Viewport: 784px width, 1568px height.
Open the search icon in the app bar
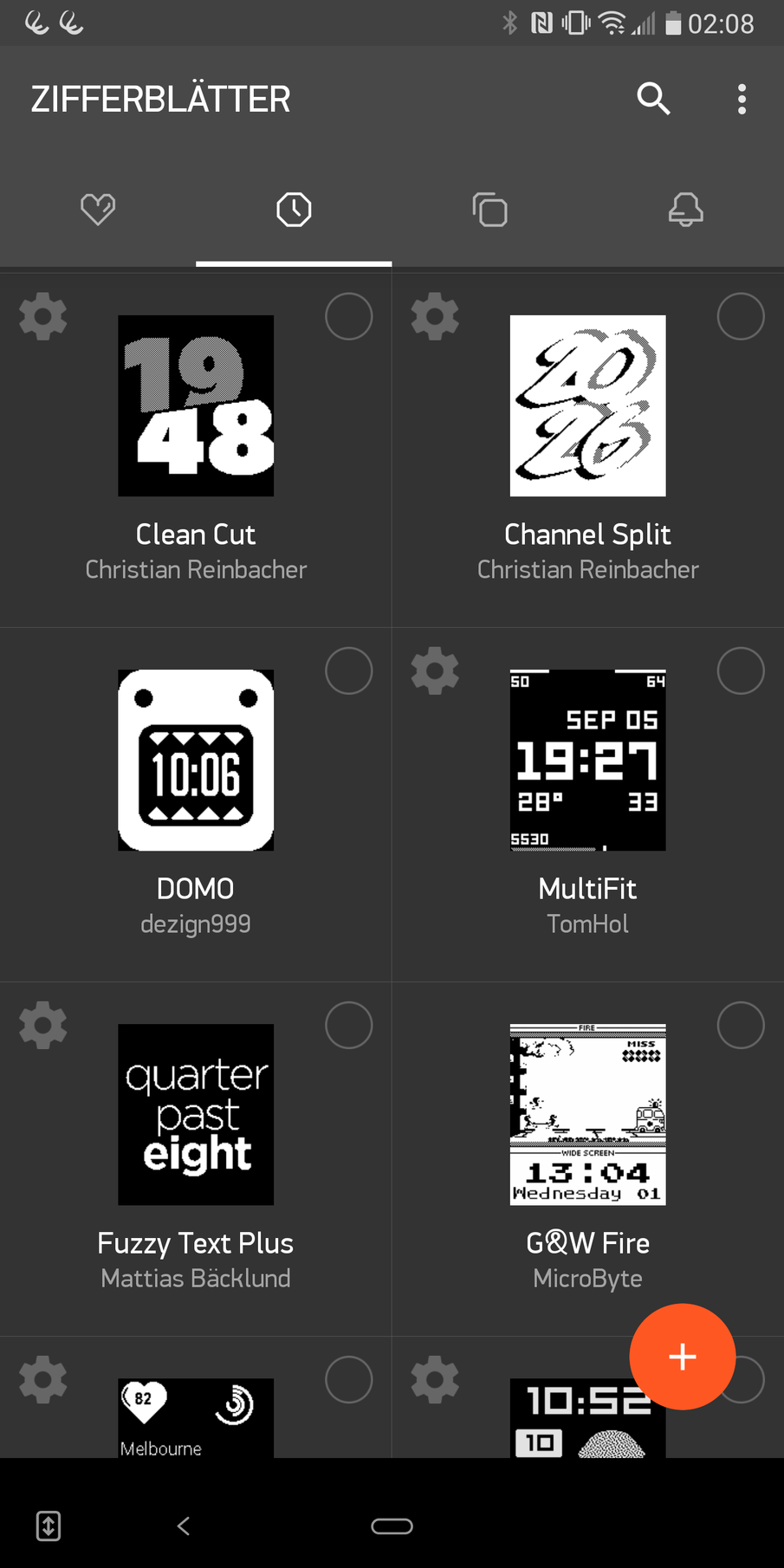click(x=653, y=99)
